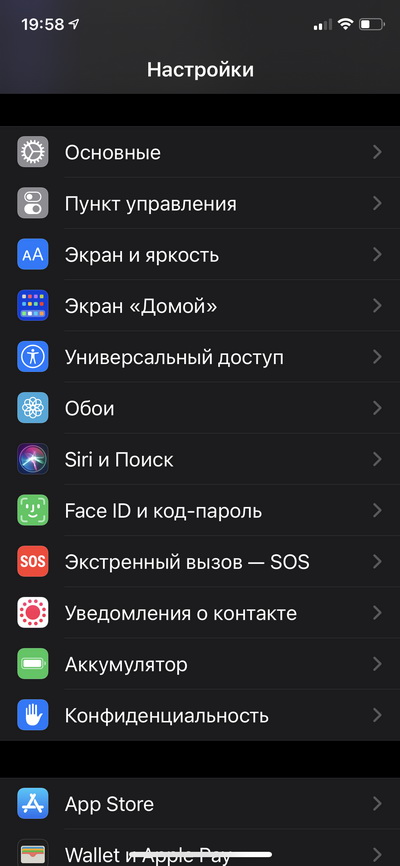Open Siri и Поиск settings
The image size is (400, 866).
click(x=200, y=459)
